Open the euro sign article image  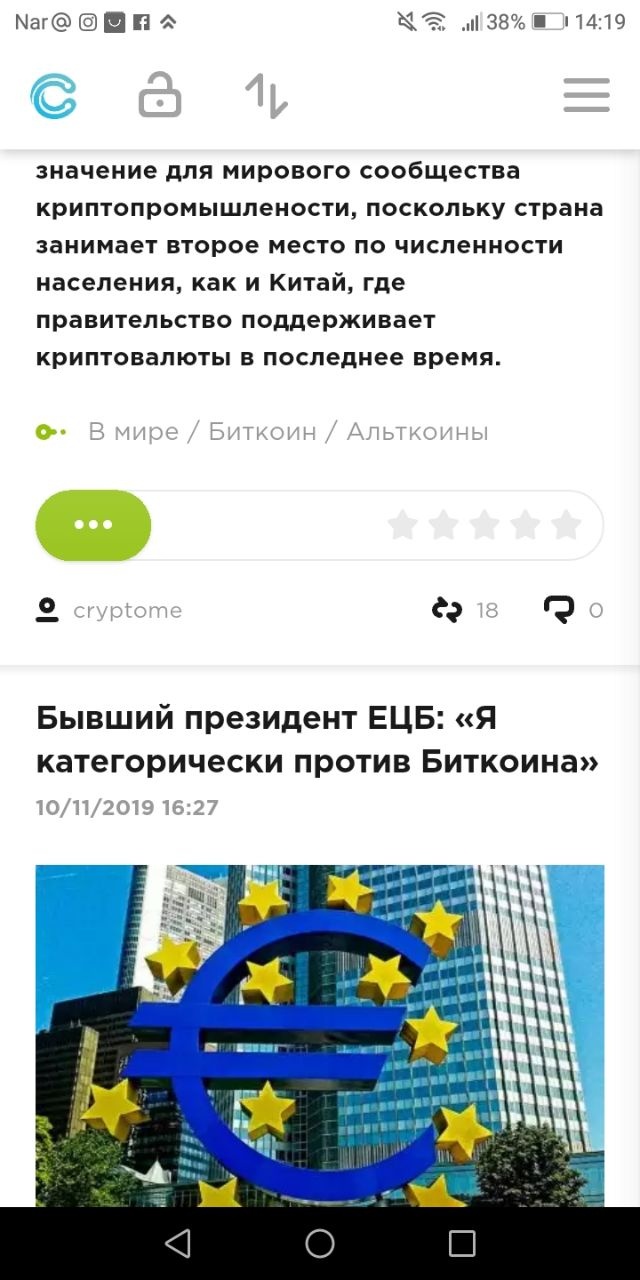(320, 1035)
